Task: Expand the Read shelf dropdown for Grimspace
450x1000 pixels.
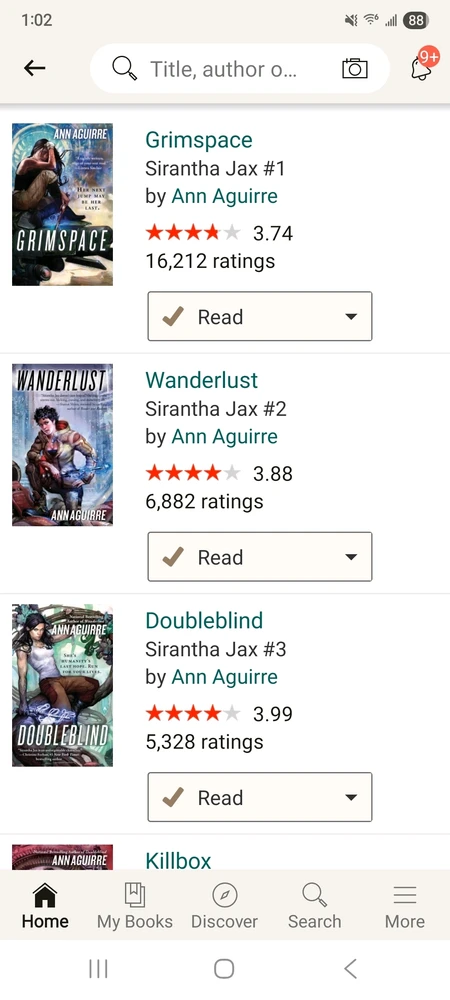Action: [x=260, y=316]
